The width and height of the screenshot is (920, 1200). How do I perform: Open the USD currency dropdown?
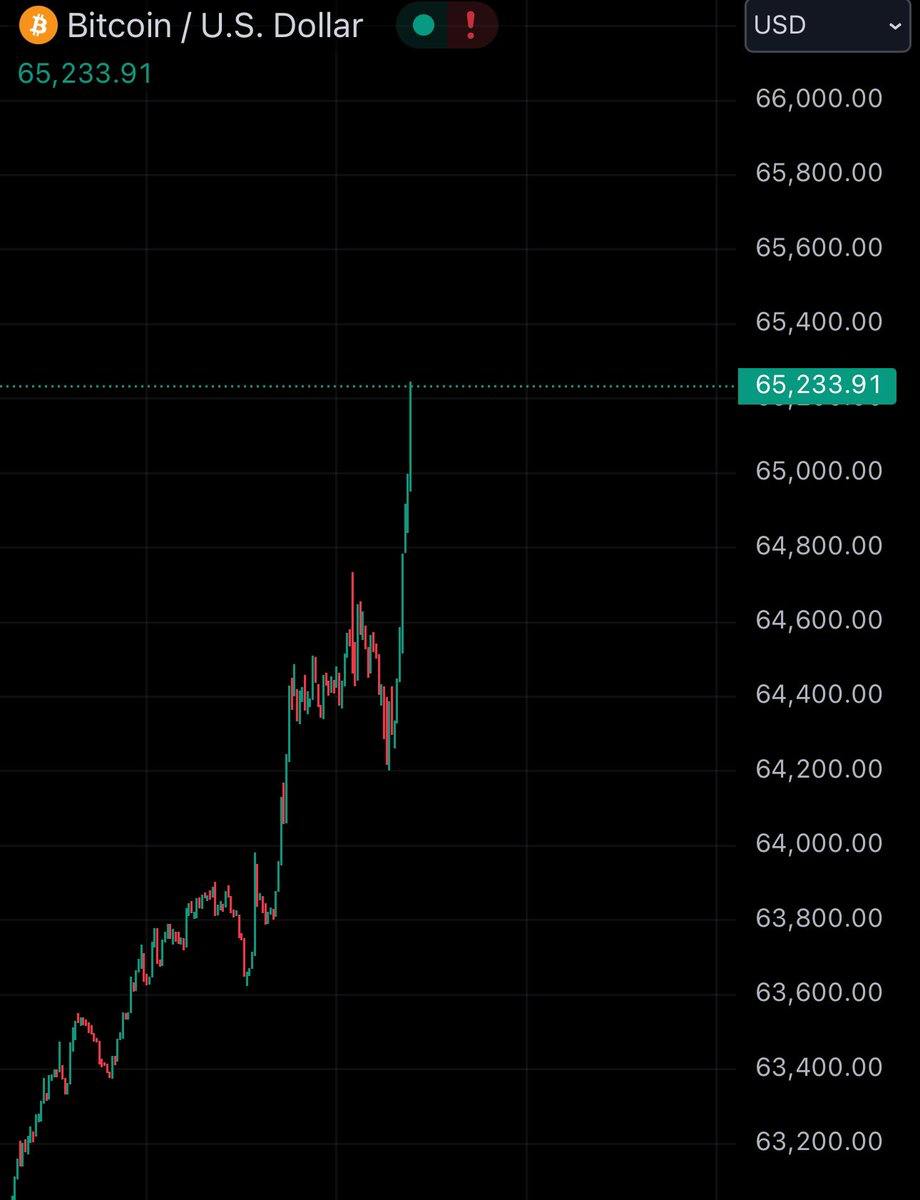click(829, 26)
